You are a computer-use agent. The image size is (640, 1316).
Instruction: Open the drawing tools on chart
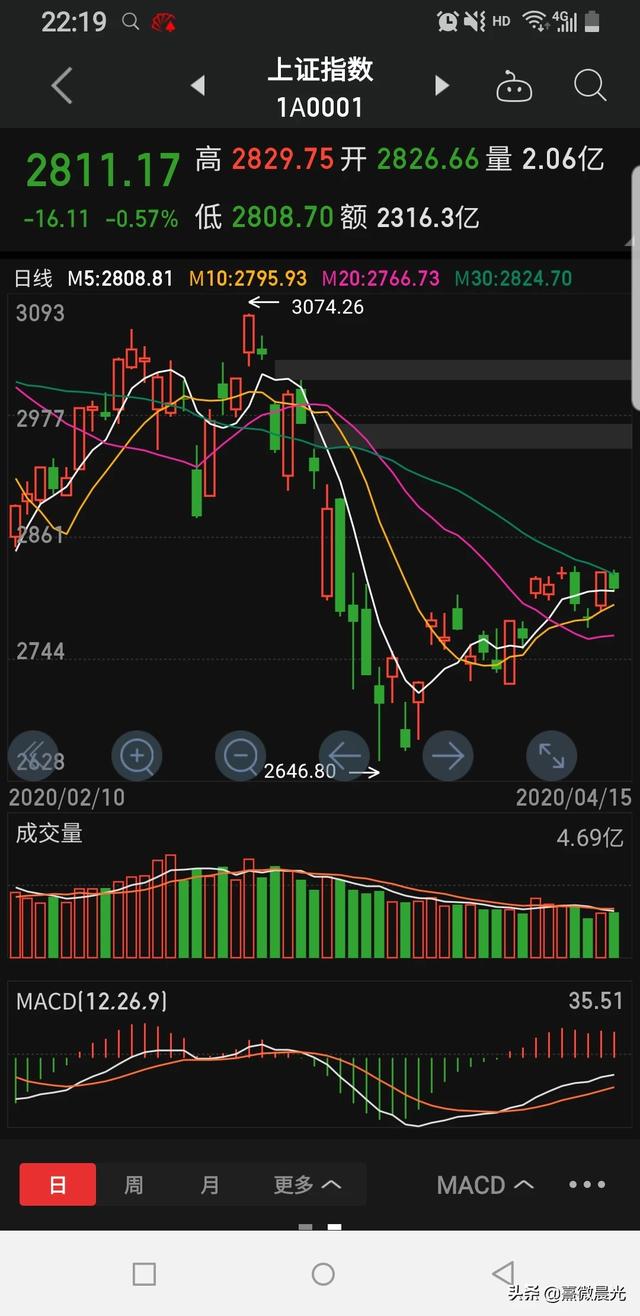[32, 756]
